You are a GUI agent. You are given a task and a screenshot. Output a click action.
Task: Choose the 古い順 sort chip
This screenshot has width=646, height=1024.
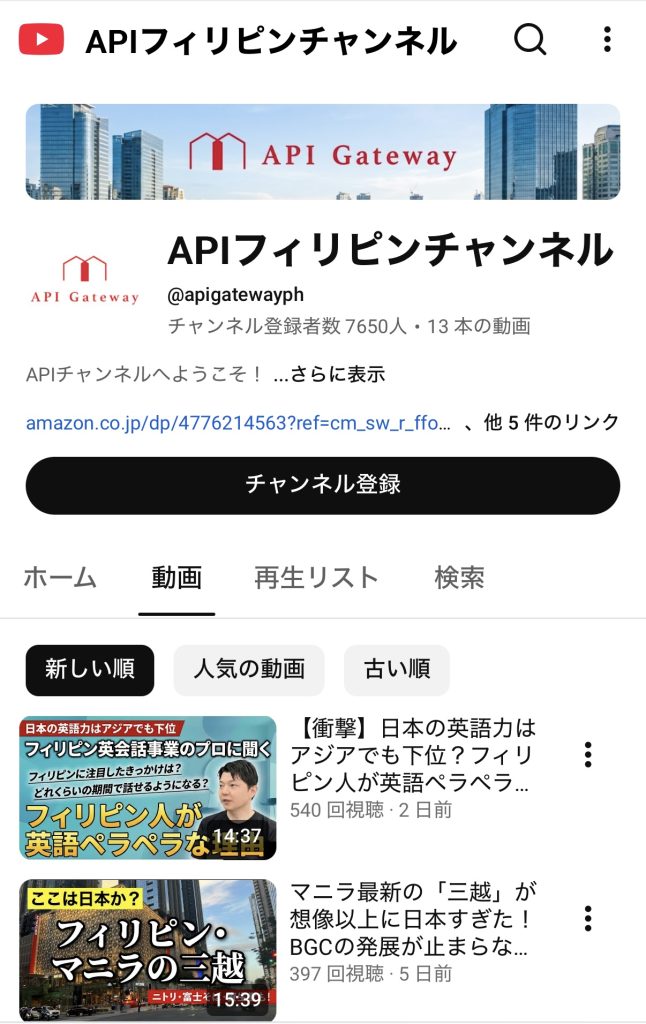[397, 670]
